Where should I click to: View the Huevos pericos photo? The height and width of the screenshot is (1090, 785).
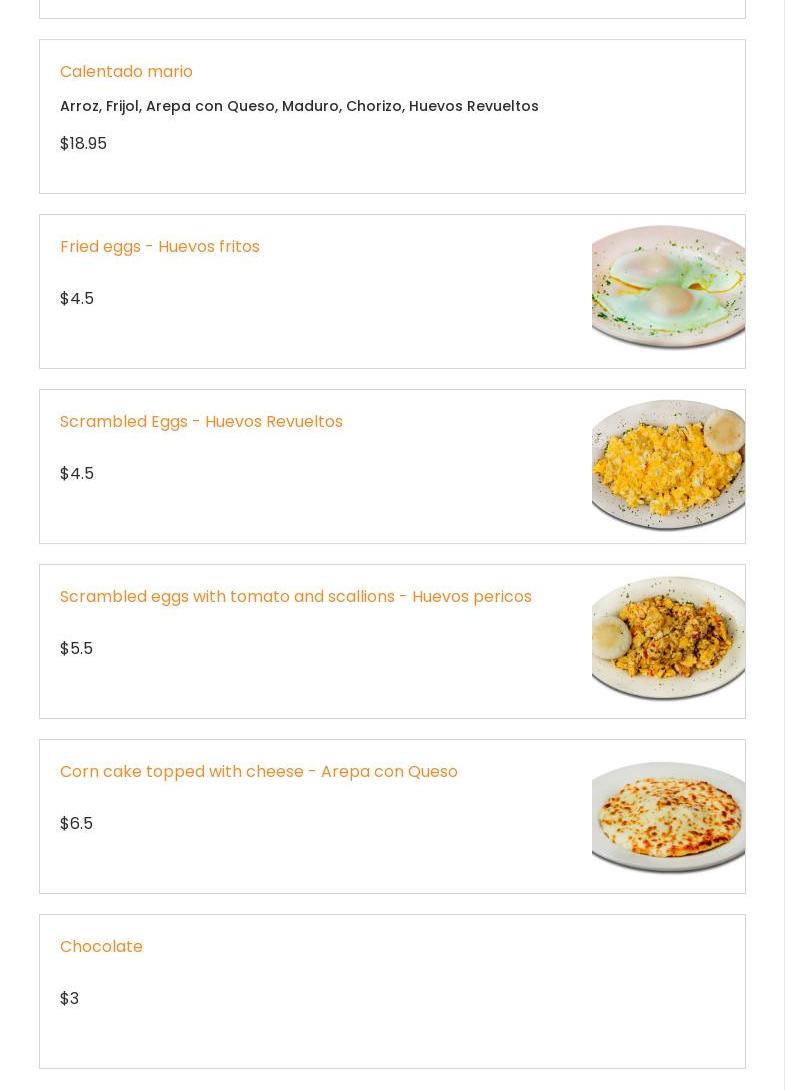(668, 638)
